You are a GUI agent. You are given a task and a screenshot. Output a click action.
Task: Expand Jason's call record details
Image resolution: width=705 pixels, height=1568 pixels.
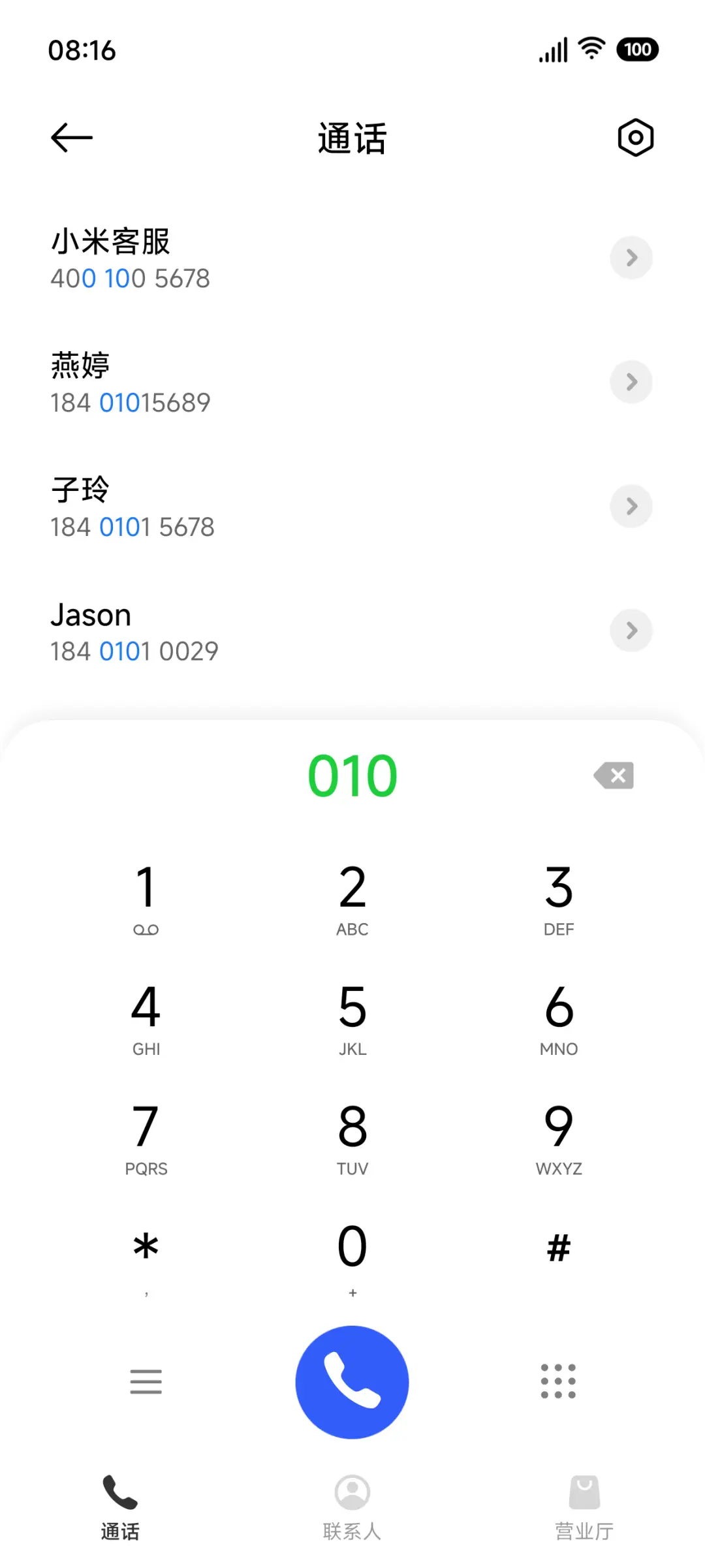tap(631, 631)
